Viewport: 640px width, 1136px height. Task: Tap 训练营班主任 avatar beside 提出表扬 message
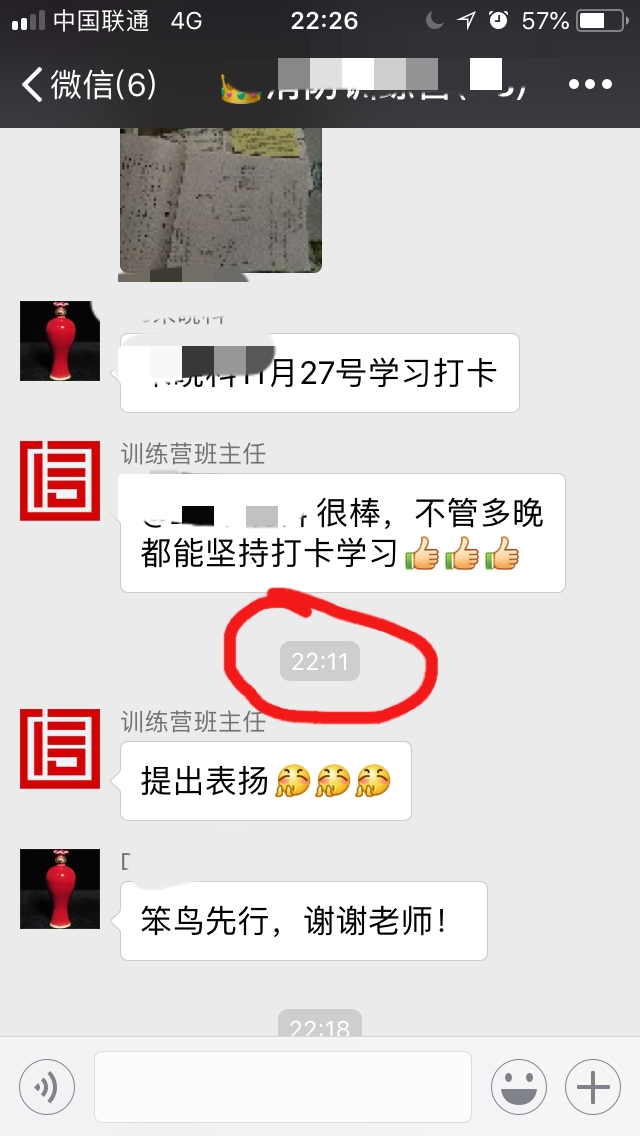tap(60, 748)
